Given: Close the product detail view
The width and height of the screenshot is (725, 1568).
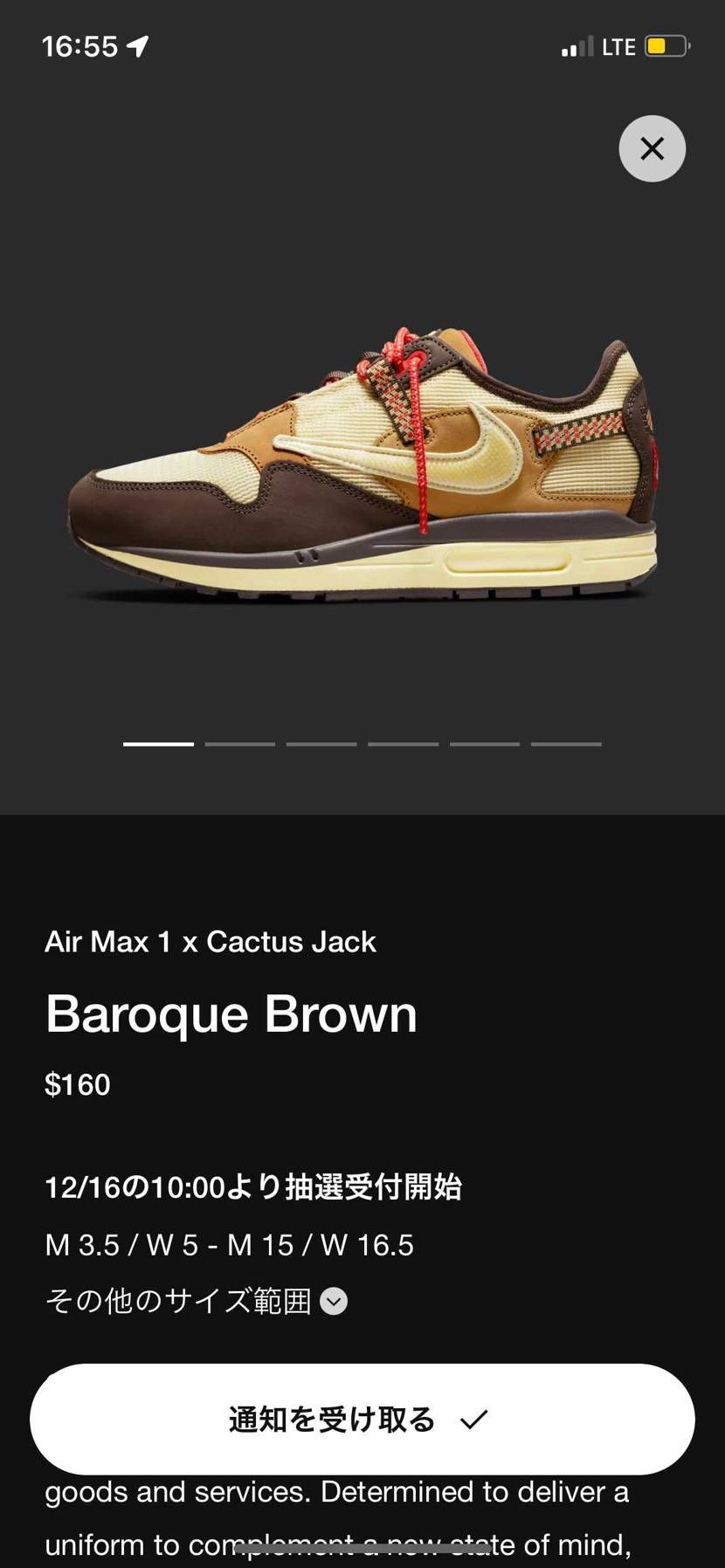Looking at the screenshot, I should click(652, 148).
